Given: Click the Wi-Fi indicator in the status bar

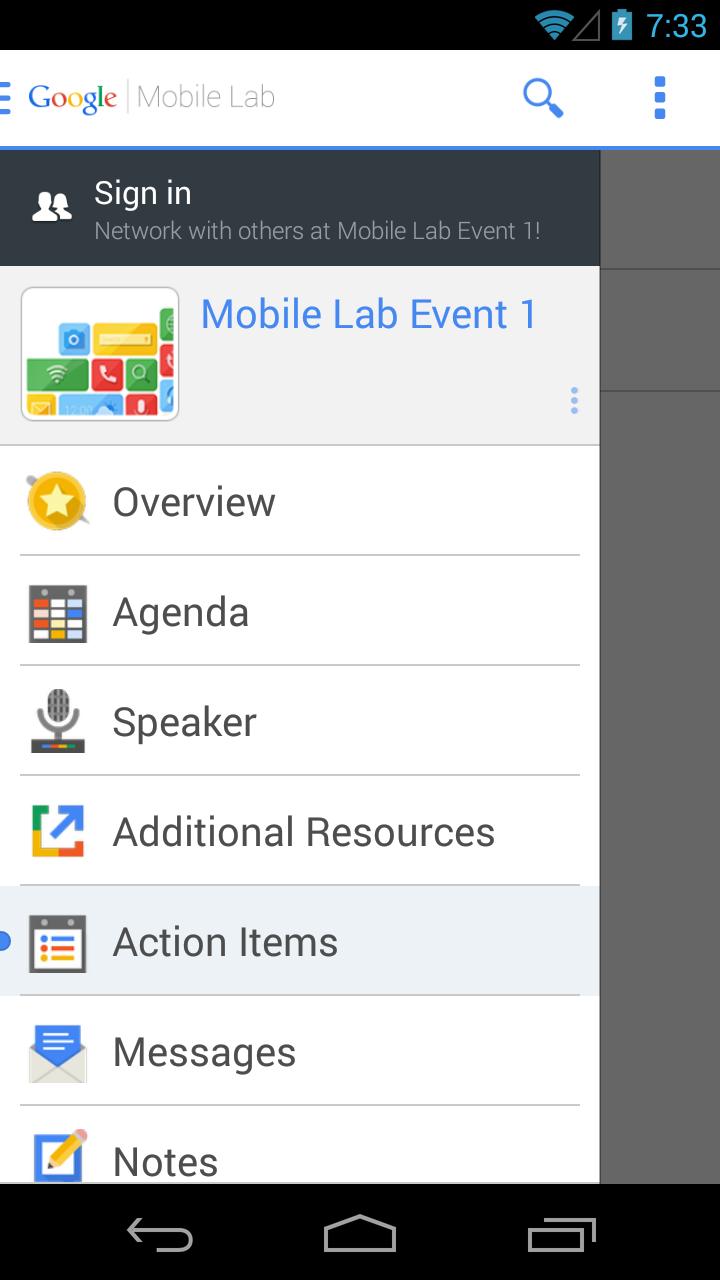Looking at the screenshot, I should pyautogui.click(x=551, y=25).
